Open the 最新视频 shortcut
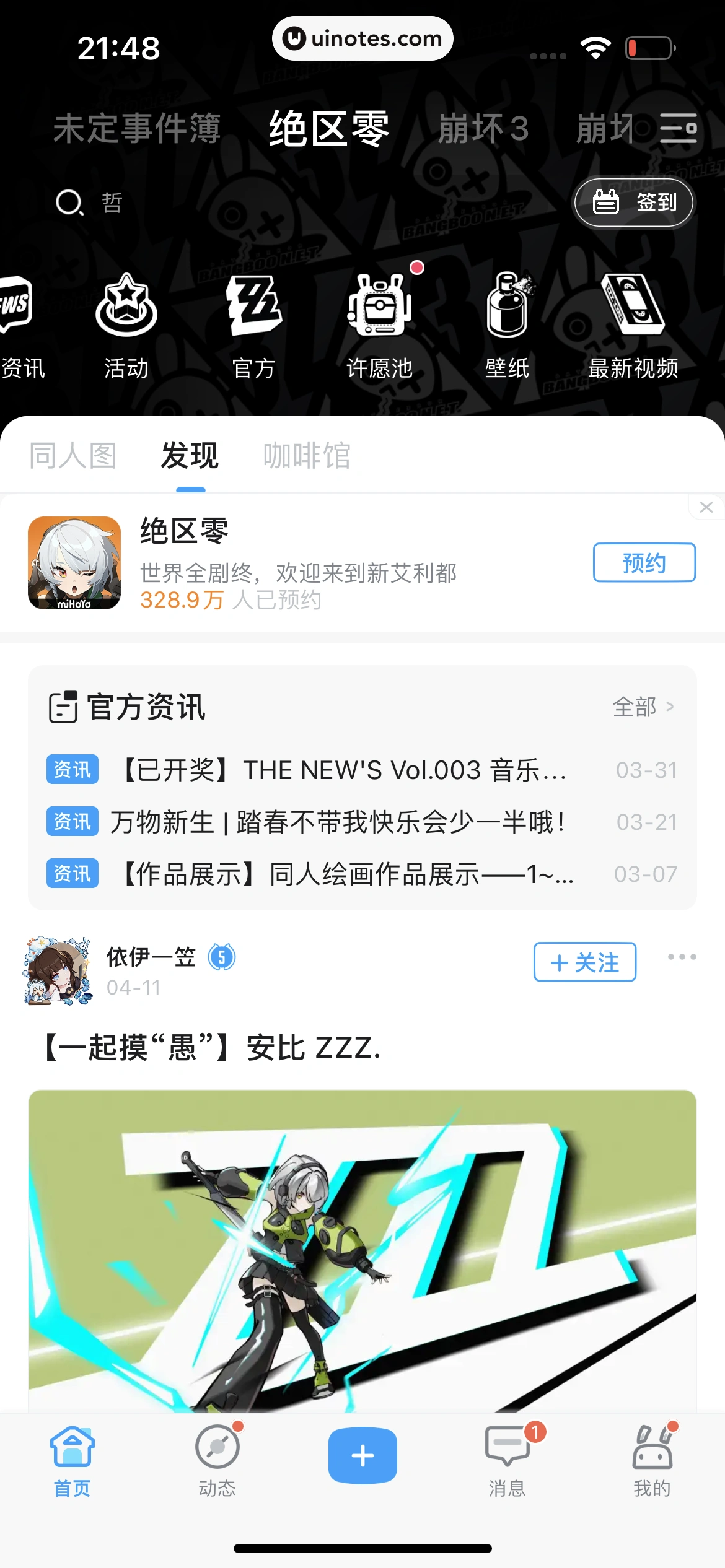The width and height of the screenshot is (725, 1568). pos(633,326)
